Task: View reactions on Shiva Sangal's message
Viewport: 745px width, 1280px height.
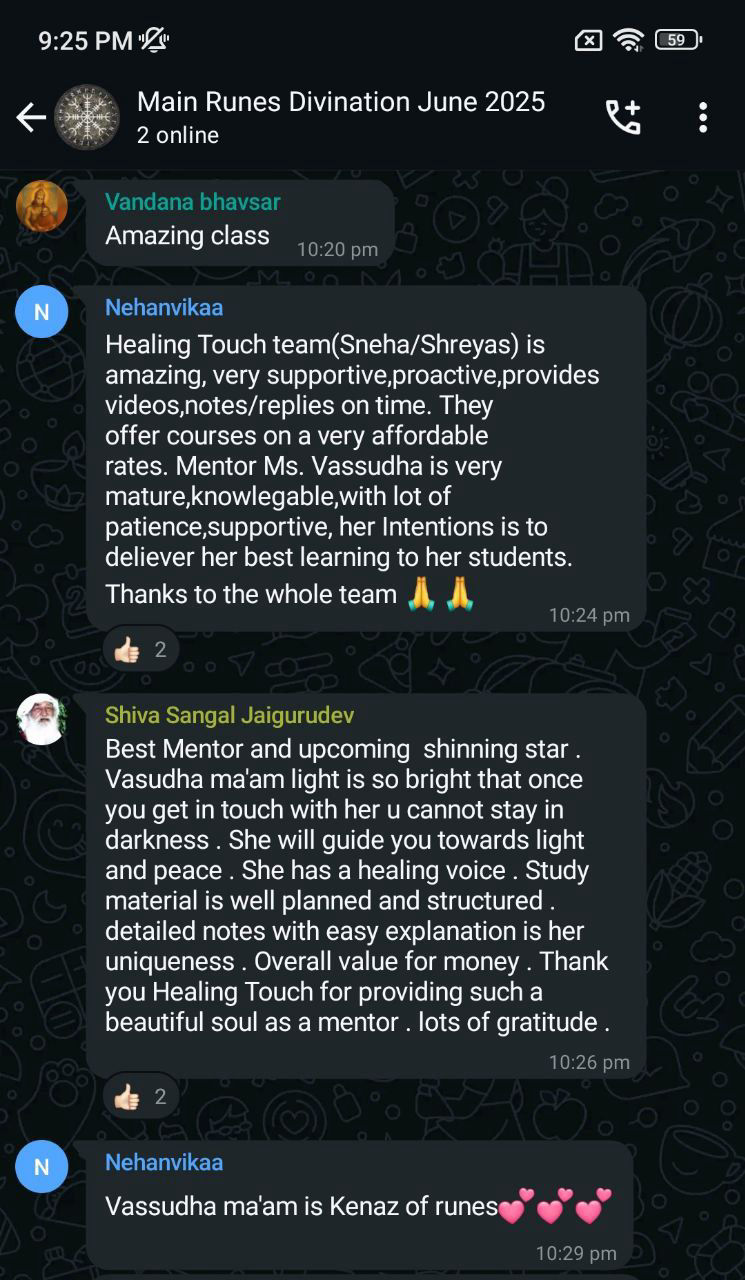Action: [x=140, y=1097]
